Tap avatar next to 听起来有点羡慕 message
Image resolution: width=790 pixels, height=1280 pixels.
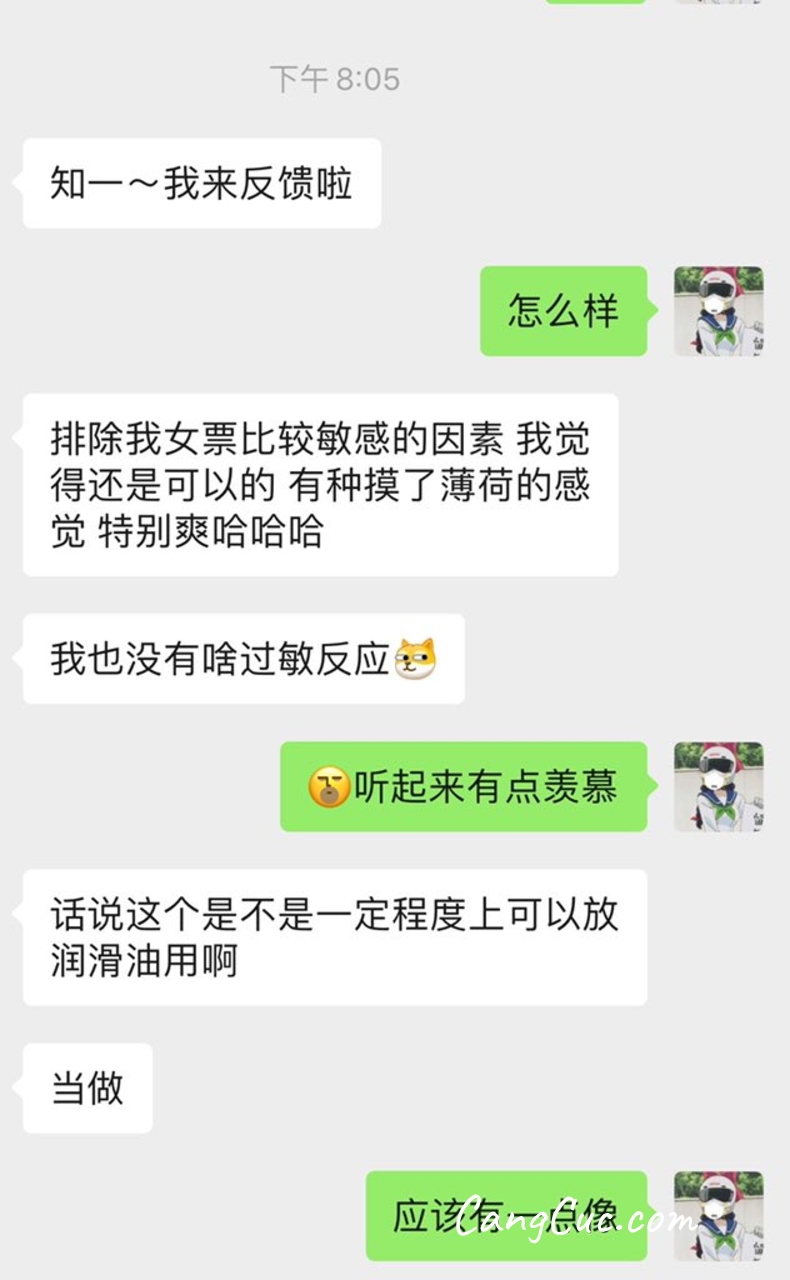point(718,787)
